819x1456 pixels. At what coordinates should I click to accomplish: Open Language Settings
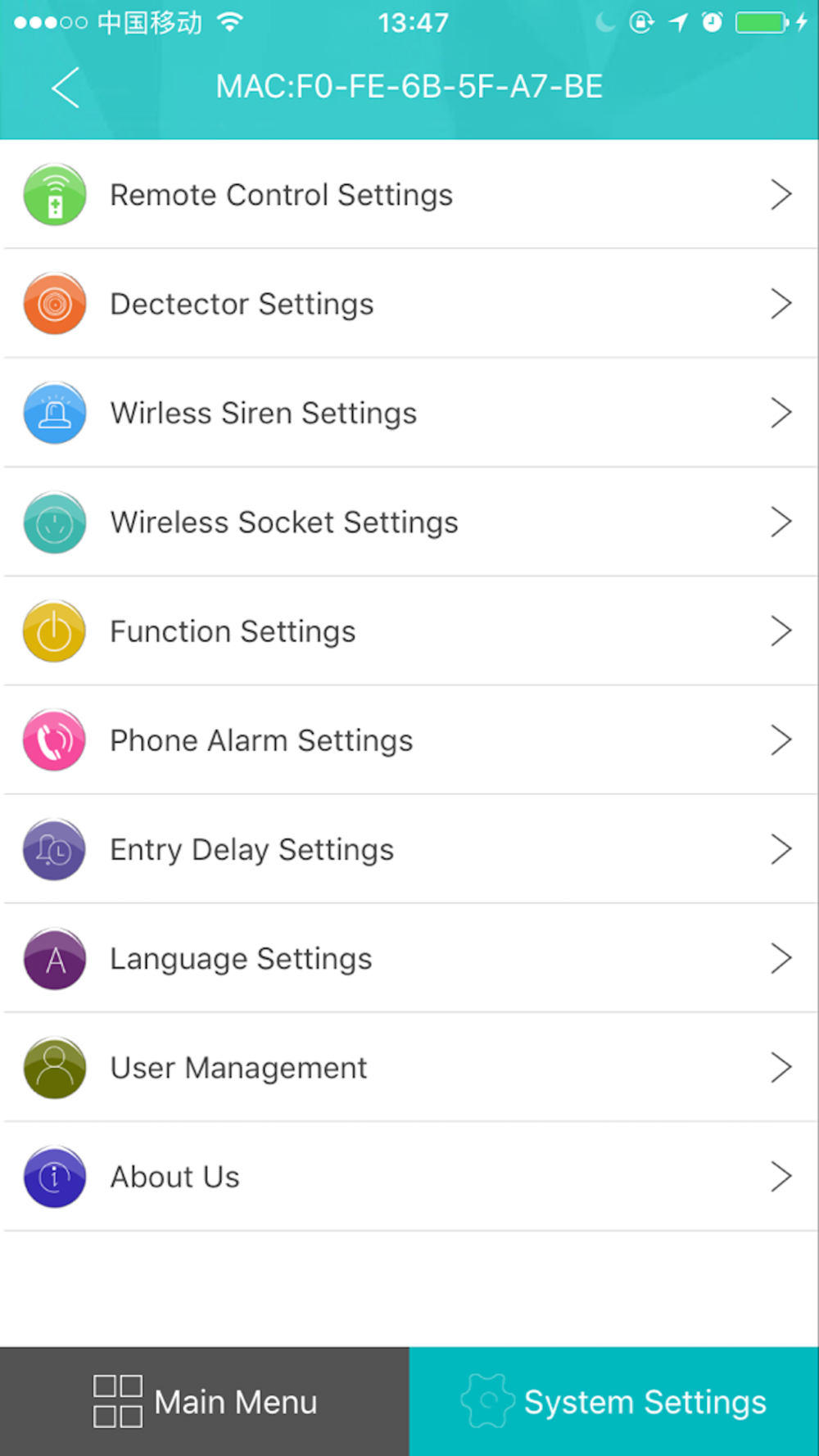tap(409, 958)
